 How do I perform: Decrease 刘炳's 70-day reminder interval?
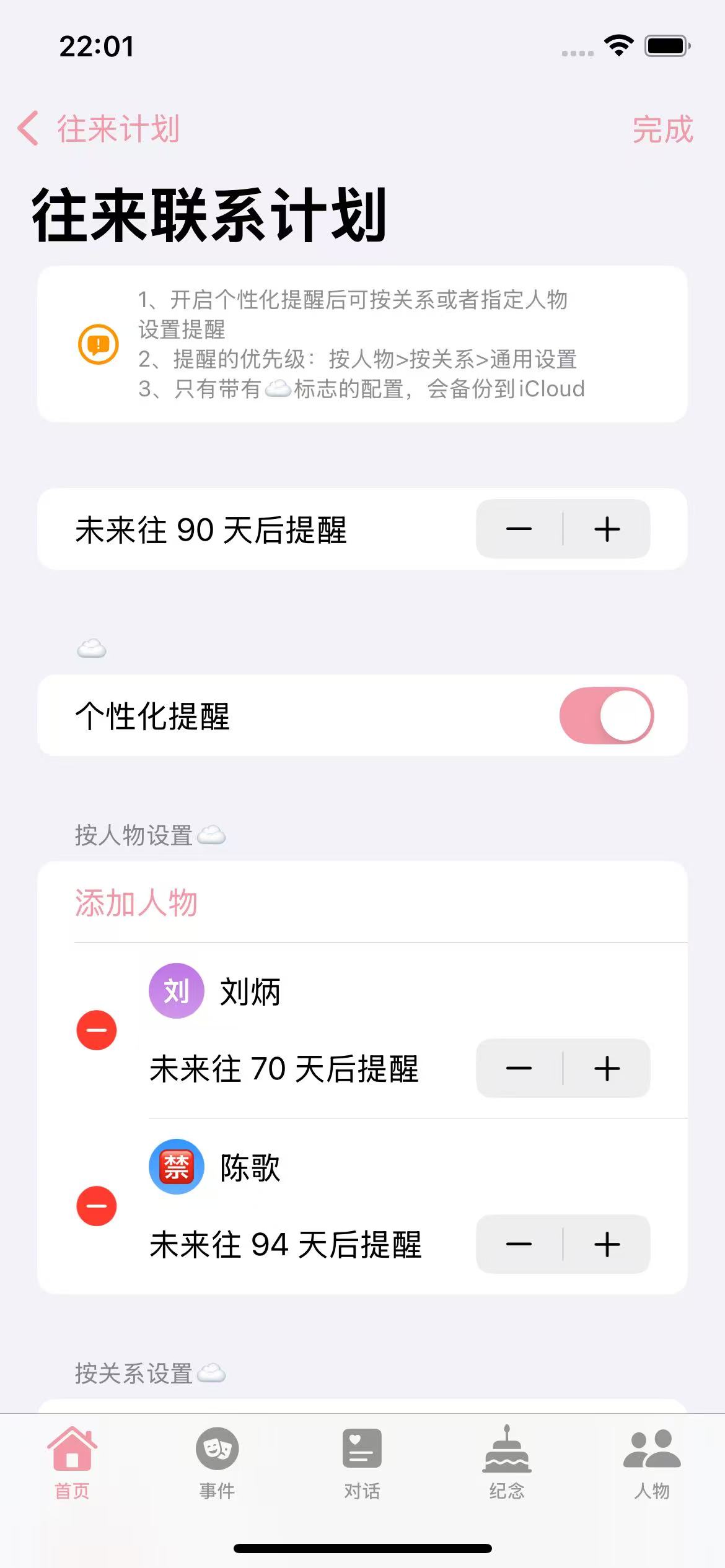point(519,1068)
